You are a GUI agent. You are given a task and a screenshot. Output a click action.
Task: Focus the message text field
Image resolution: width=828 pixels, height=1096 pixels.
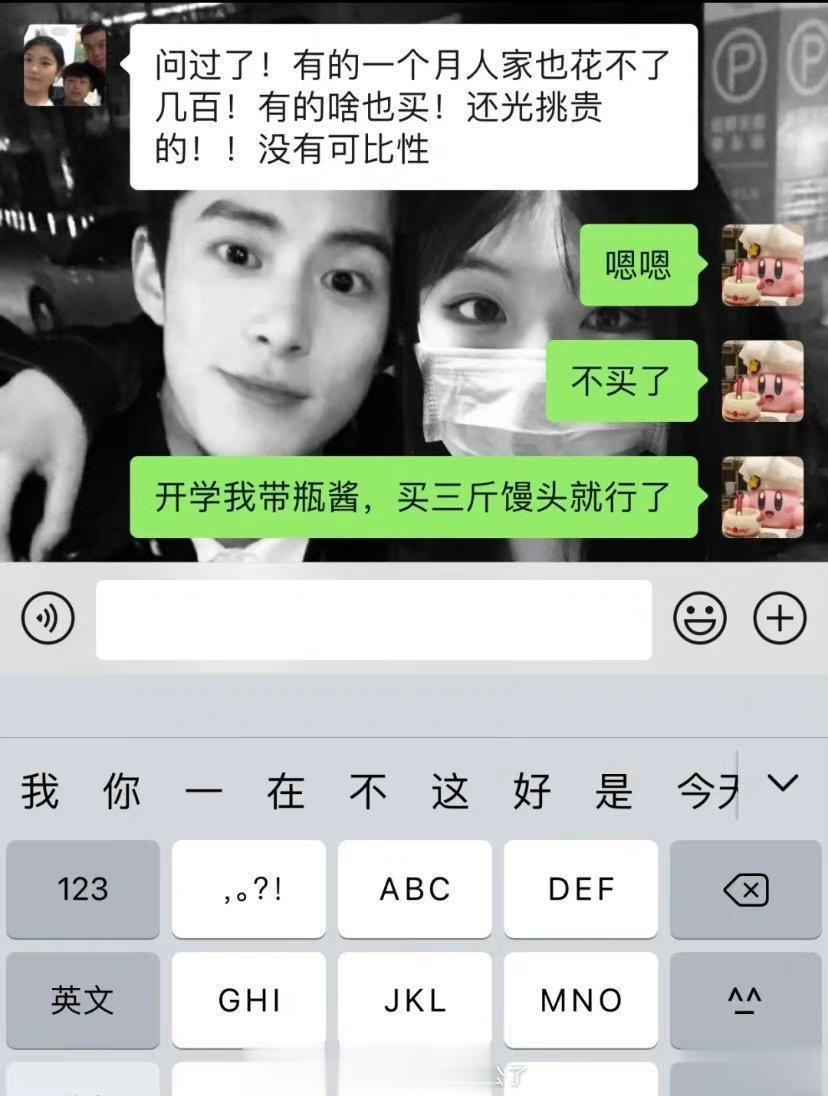coord(373,620)
